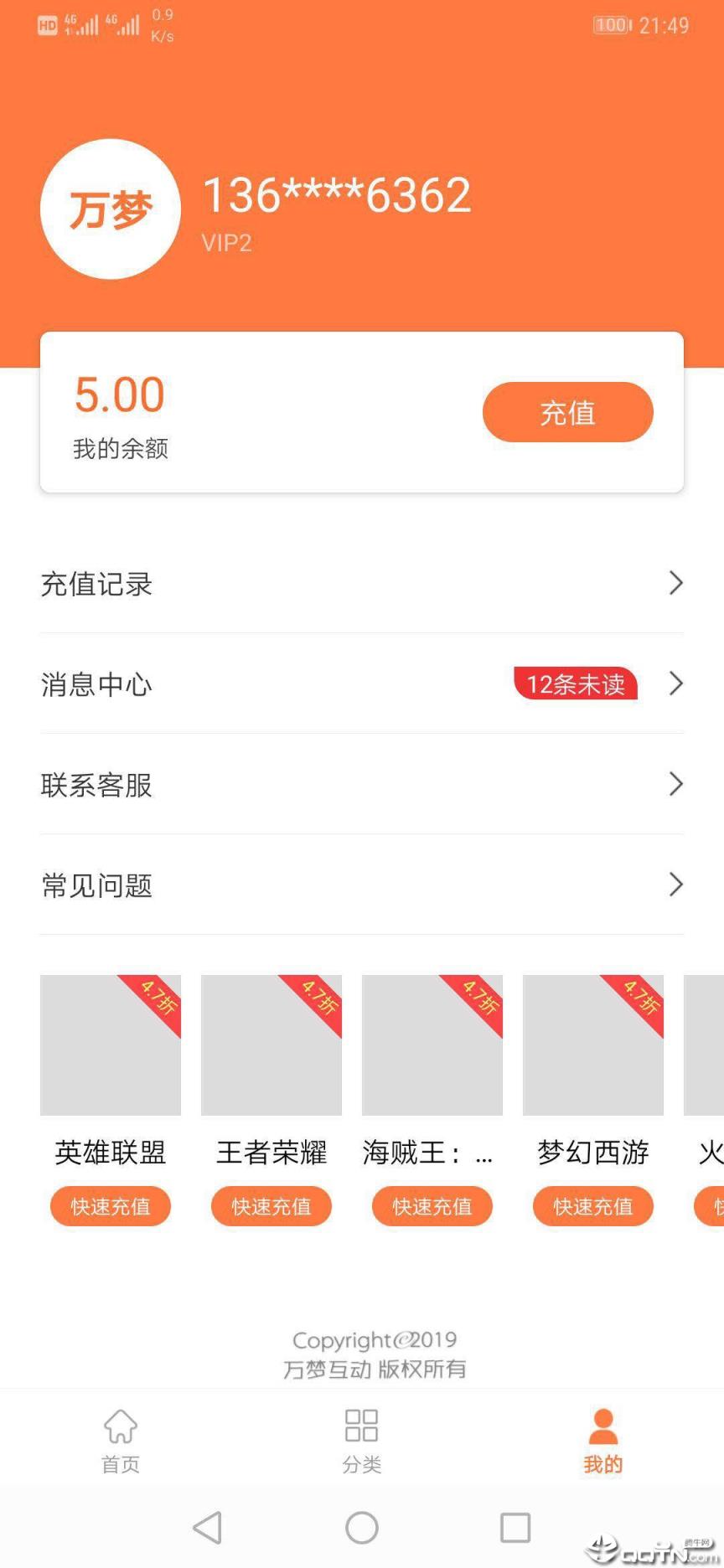Viewport: 724px width, 1568px height.
Task: Click the chevron beside 充值记录
Action: (x=675, y=584)
